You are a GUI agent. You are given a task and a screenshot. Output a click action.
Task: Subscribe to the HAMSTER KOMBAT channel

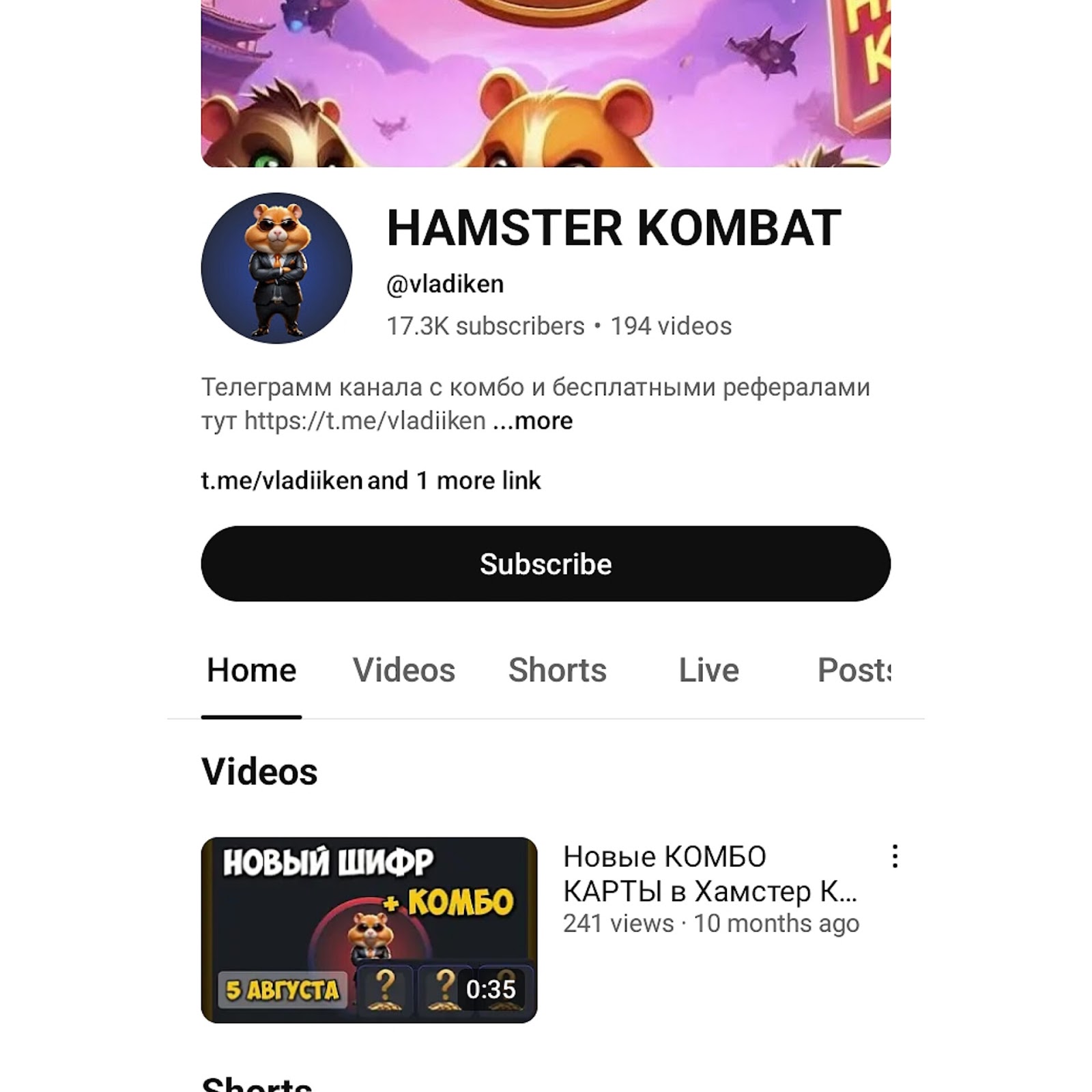[545, 564]
